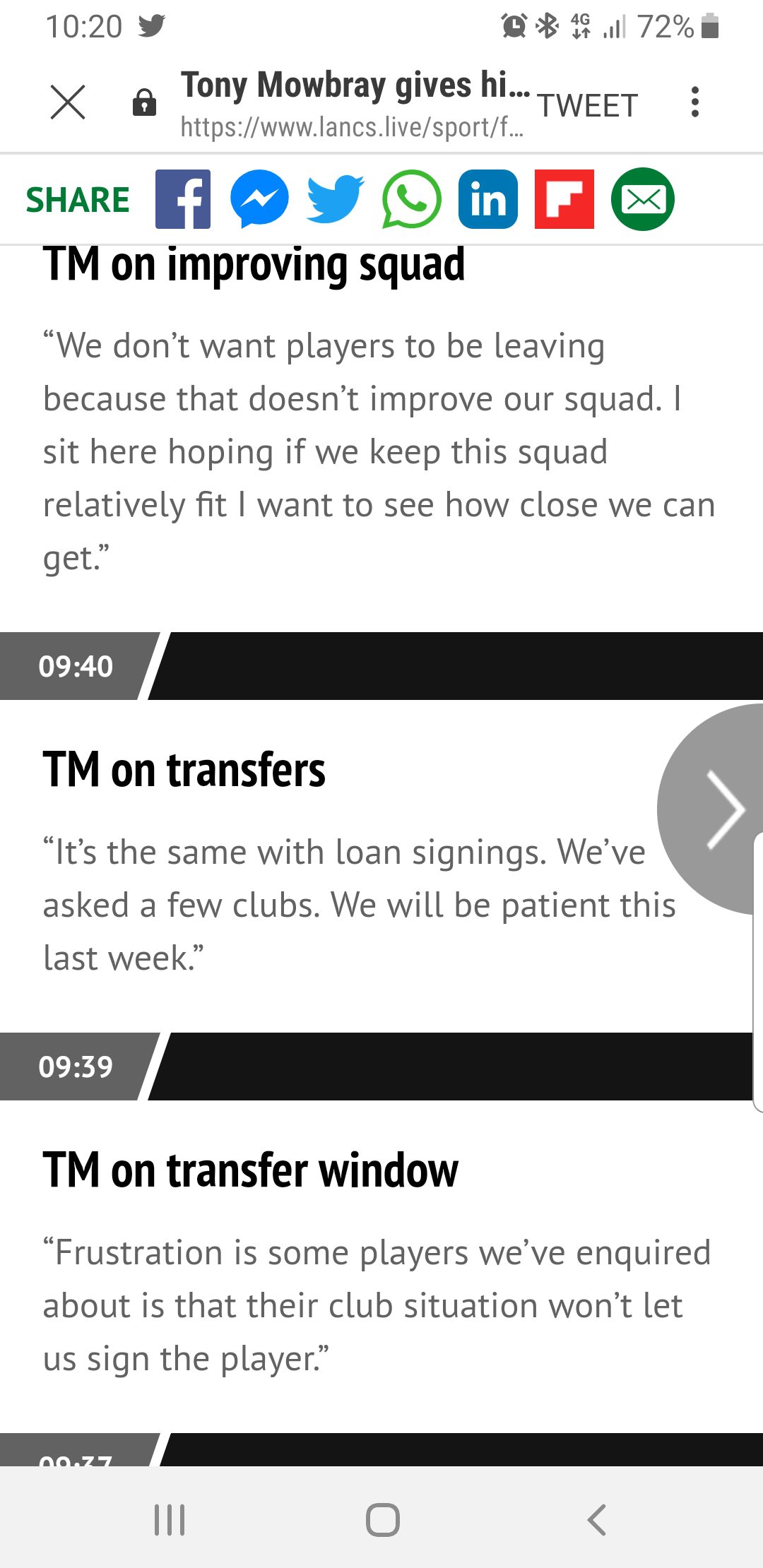The height and width of the screenshot is (1568, 763).
Task: Share the article to Flipboard
Action: (x=564, y=199)
